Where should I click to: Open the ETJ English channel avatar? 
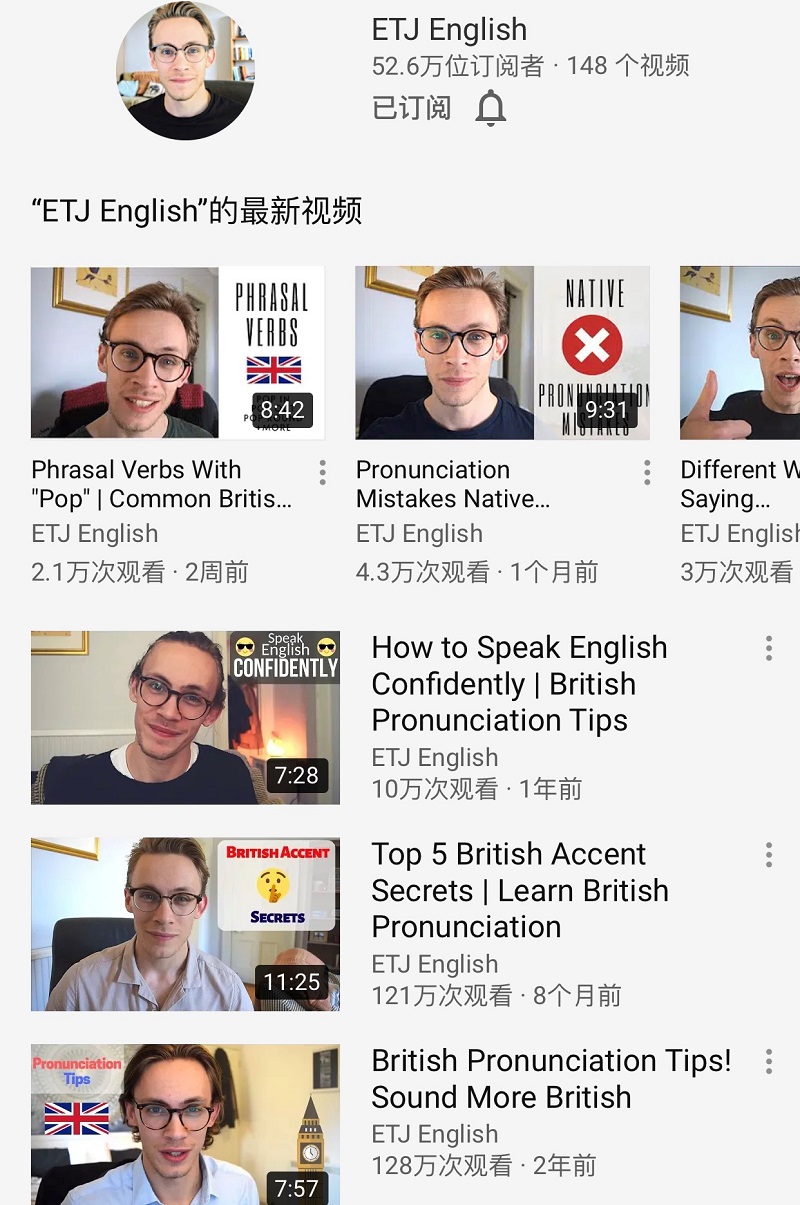pos(185,71)
